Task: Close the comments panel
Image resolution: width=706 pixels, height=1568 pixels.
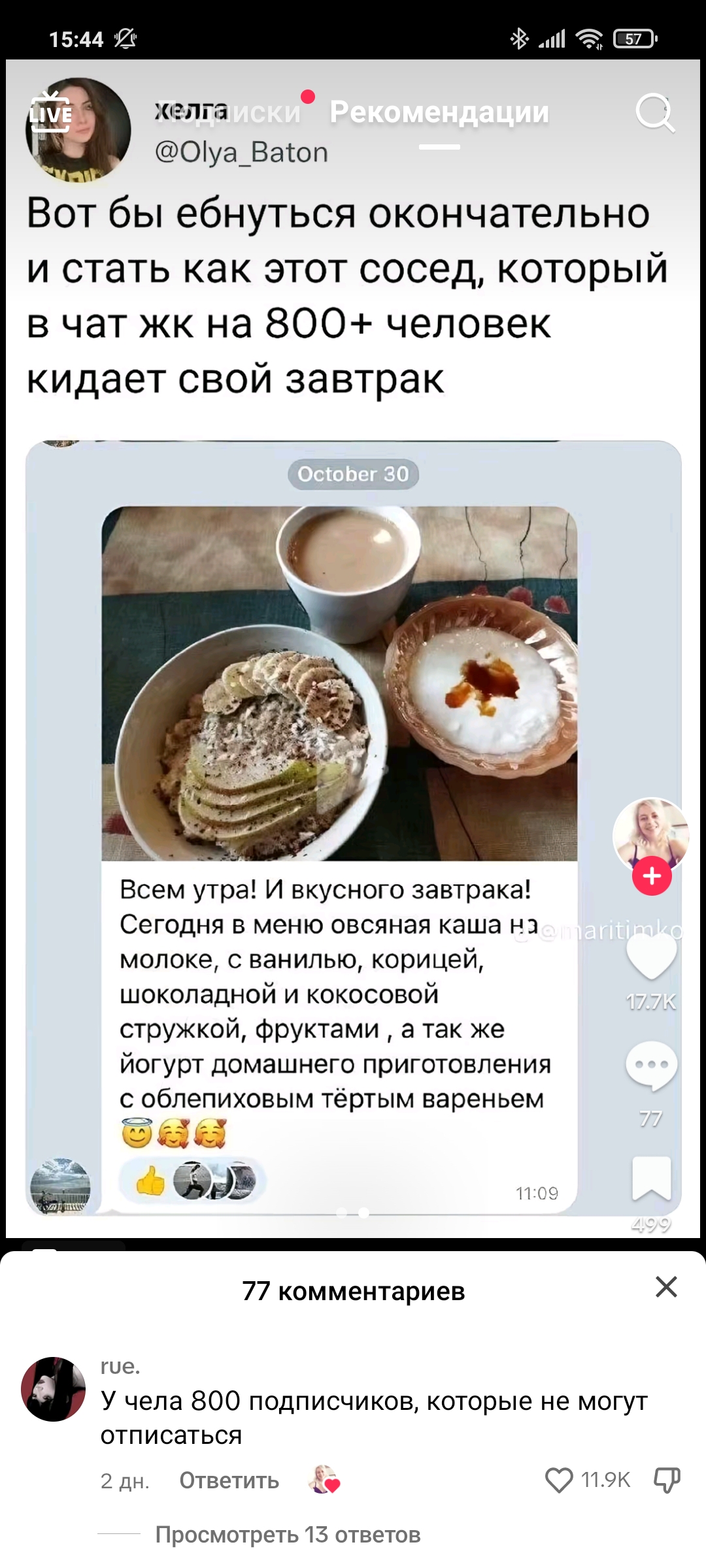Action: pos(666,1286)
